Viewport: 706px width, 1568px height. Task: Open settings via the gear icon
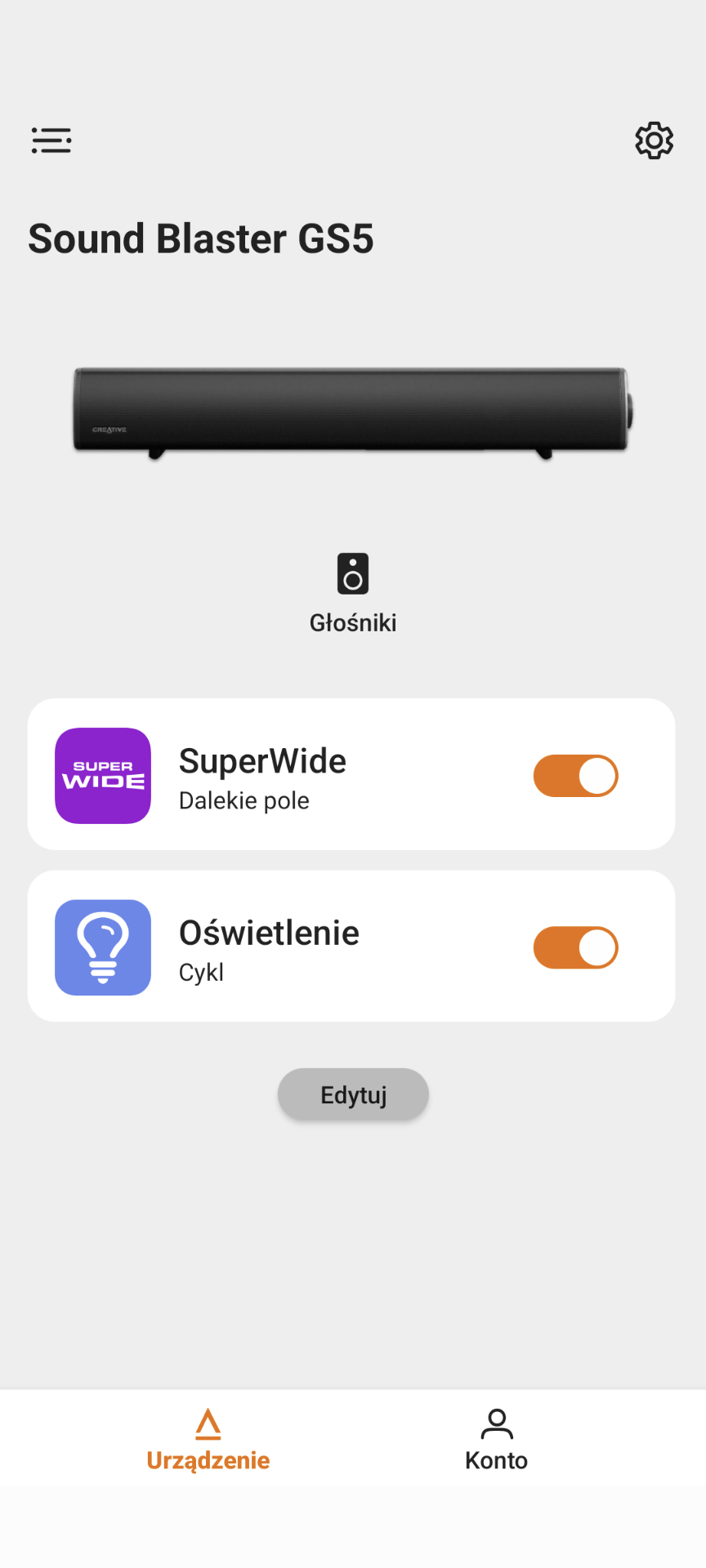coord(654,140)
